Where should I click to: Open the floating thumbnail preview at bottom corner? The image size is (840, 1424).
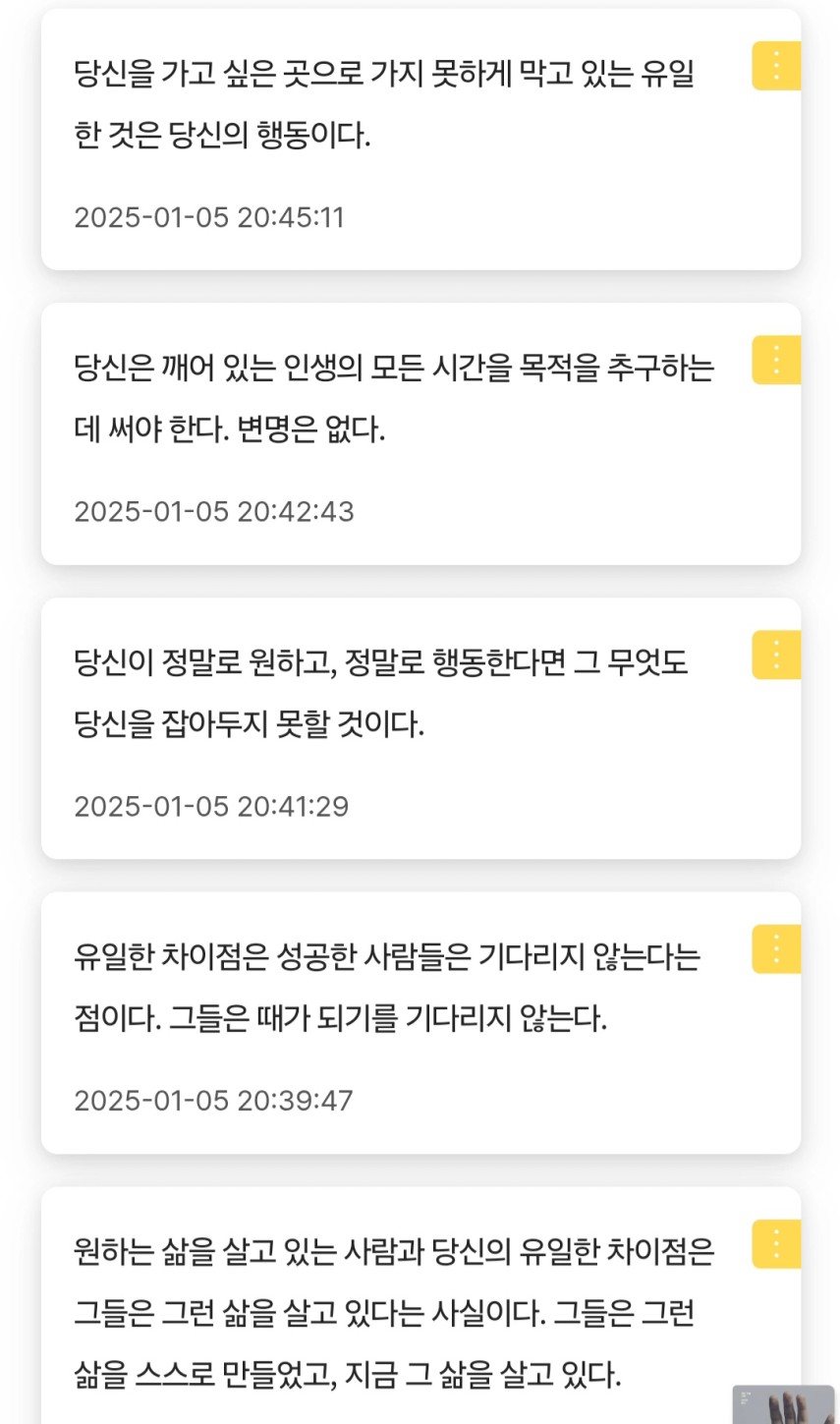783,1404
